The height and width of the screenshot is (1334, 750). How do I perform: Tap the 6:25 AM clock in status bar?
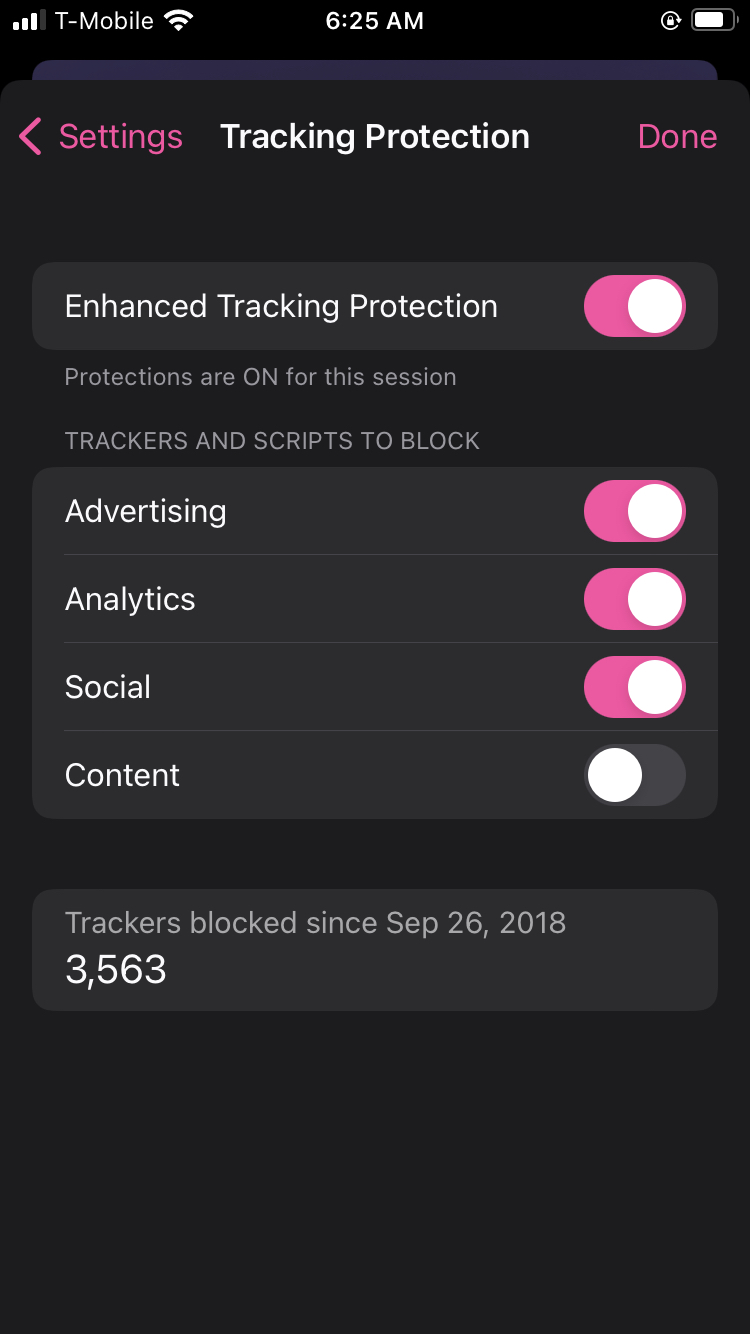coord(375,20)
